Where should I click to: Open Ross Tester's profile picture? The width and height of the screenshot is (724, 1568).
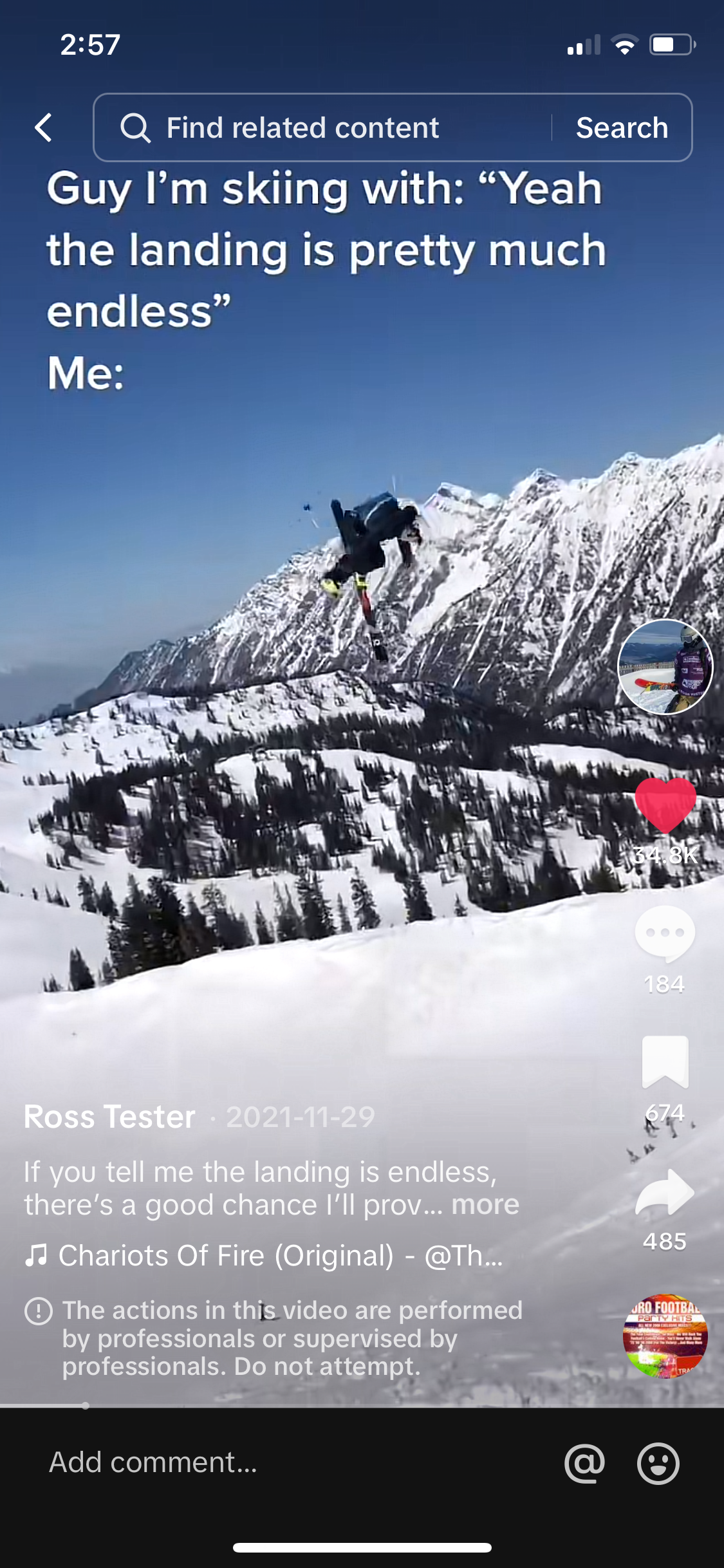[x=665, y=667]
